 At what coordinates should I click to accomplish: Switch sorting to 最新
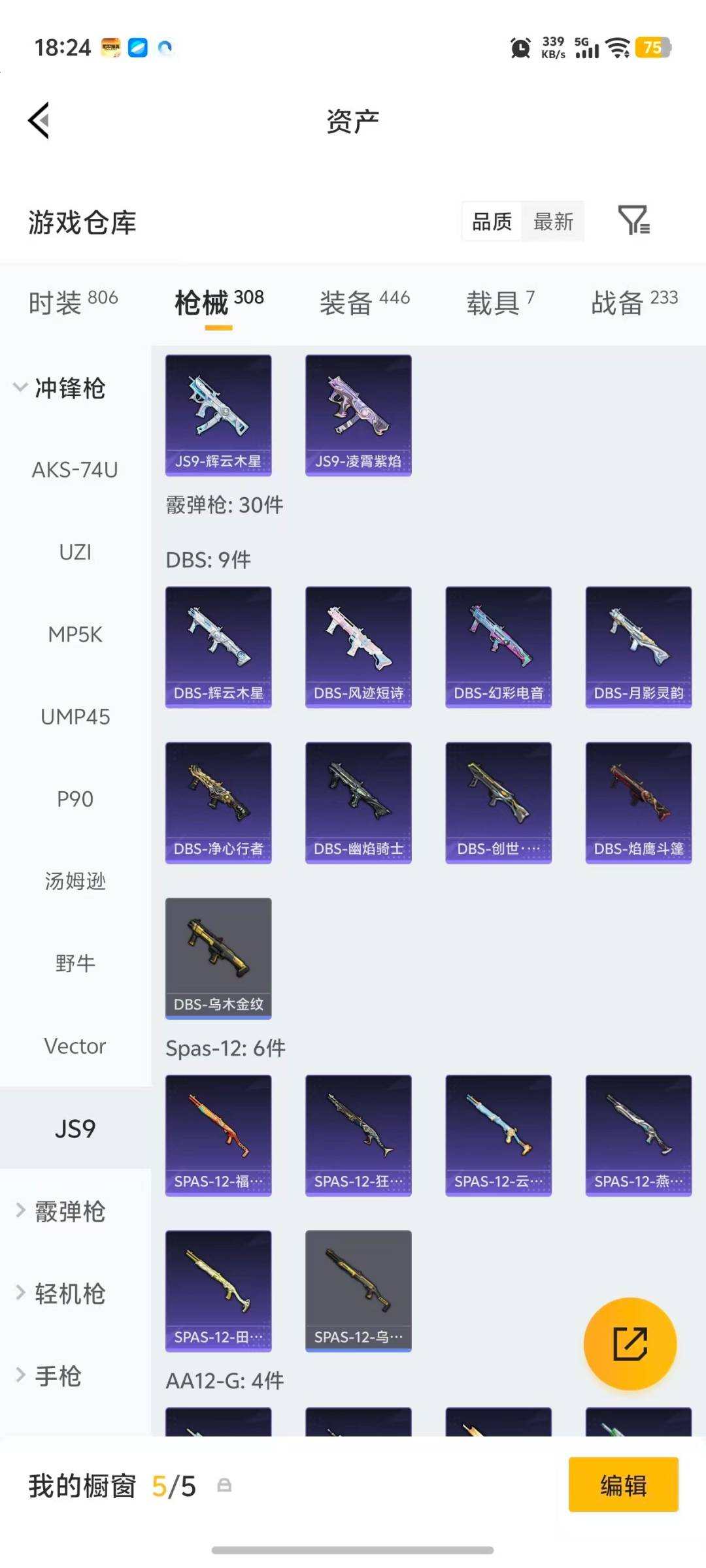point(553,222)
